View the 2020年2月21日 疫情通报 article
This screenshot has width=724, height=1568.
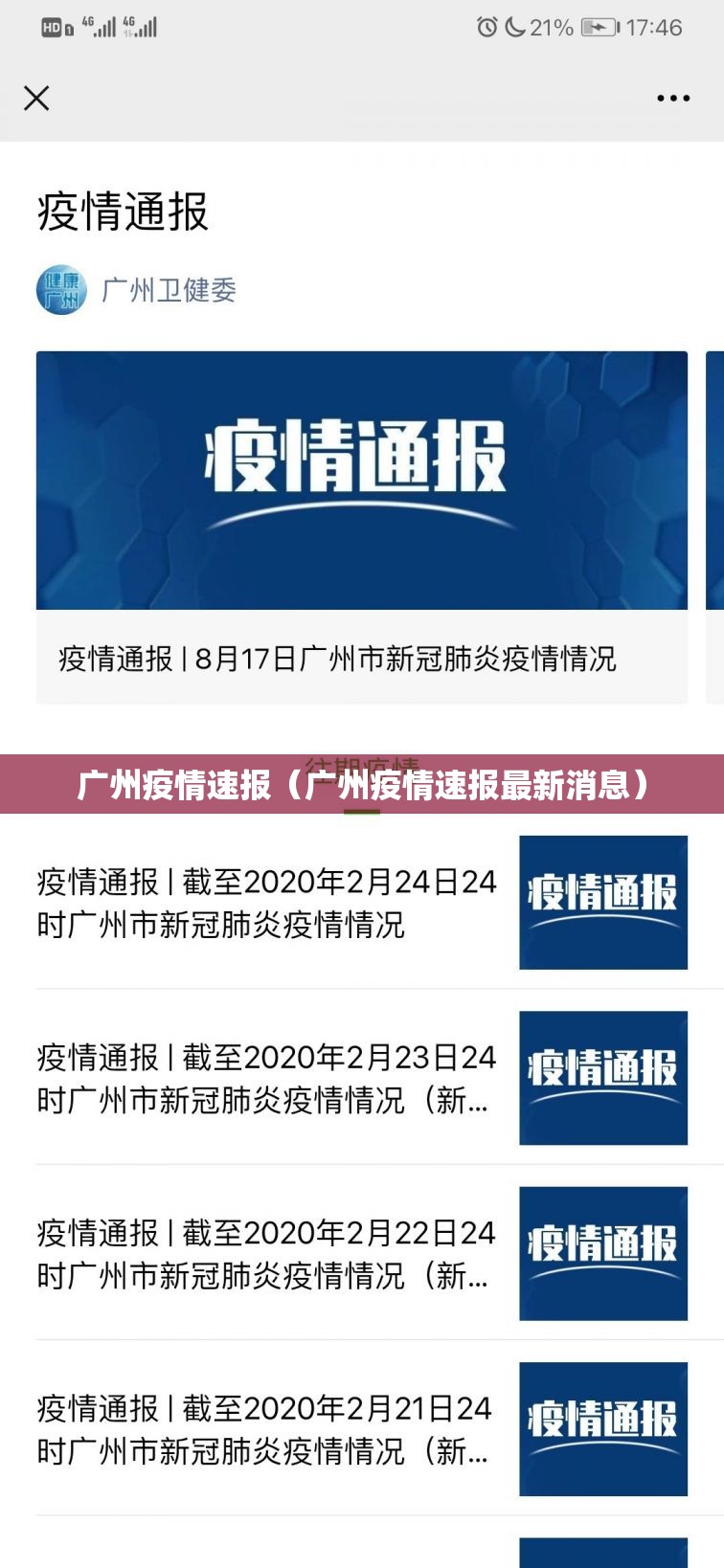(361, 1428)
